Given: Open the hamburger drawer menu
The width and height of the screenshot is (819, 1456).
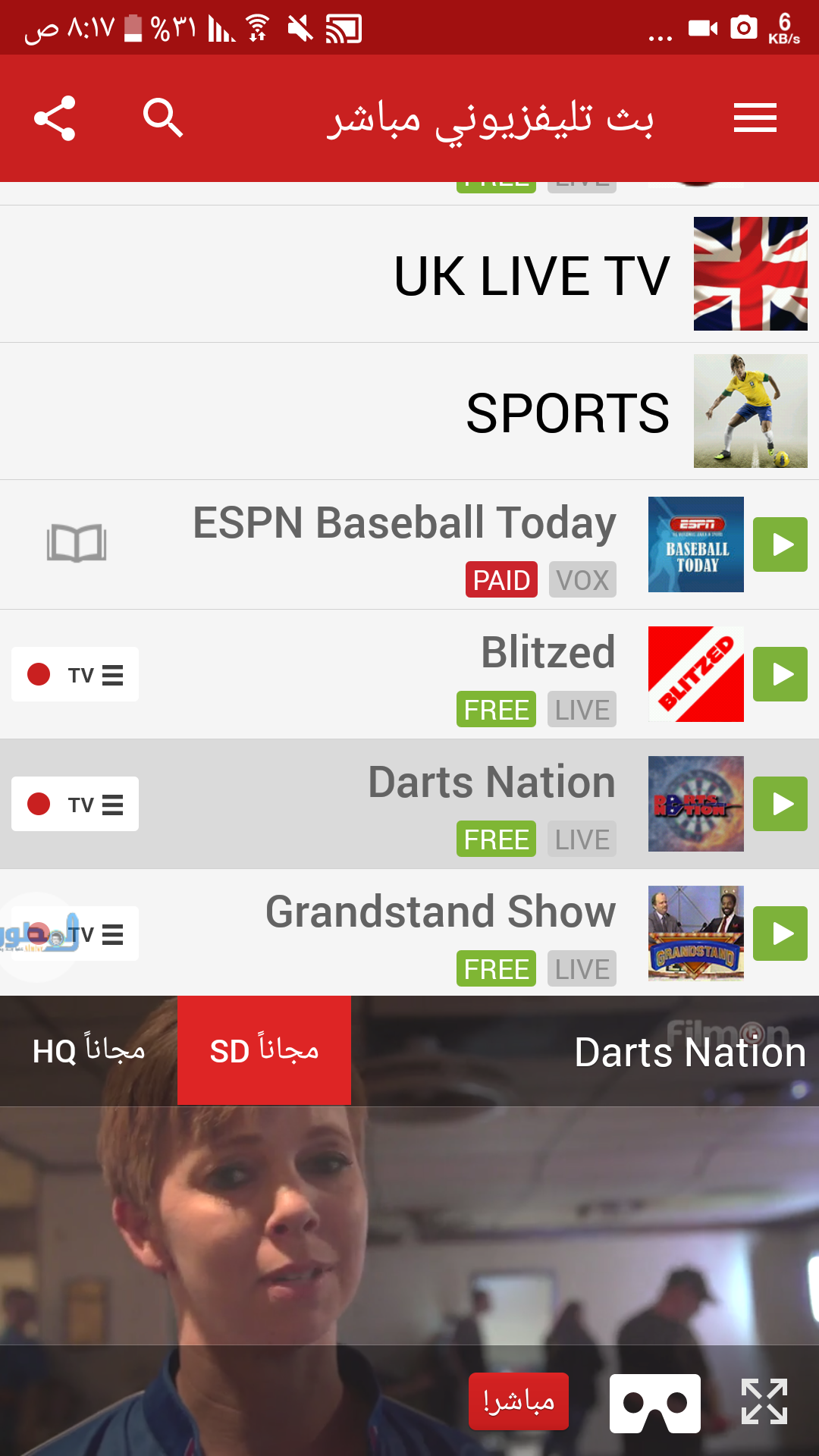Looking at the screenshot, I should pyautogui.click(x=755, y=118).
